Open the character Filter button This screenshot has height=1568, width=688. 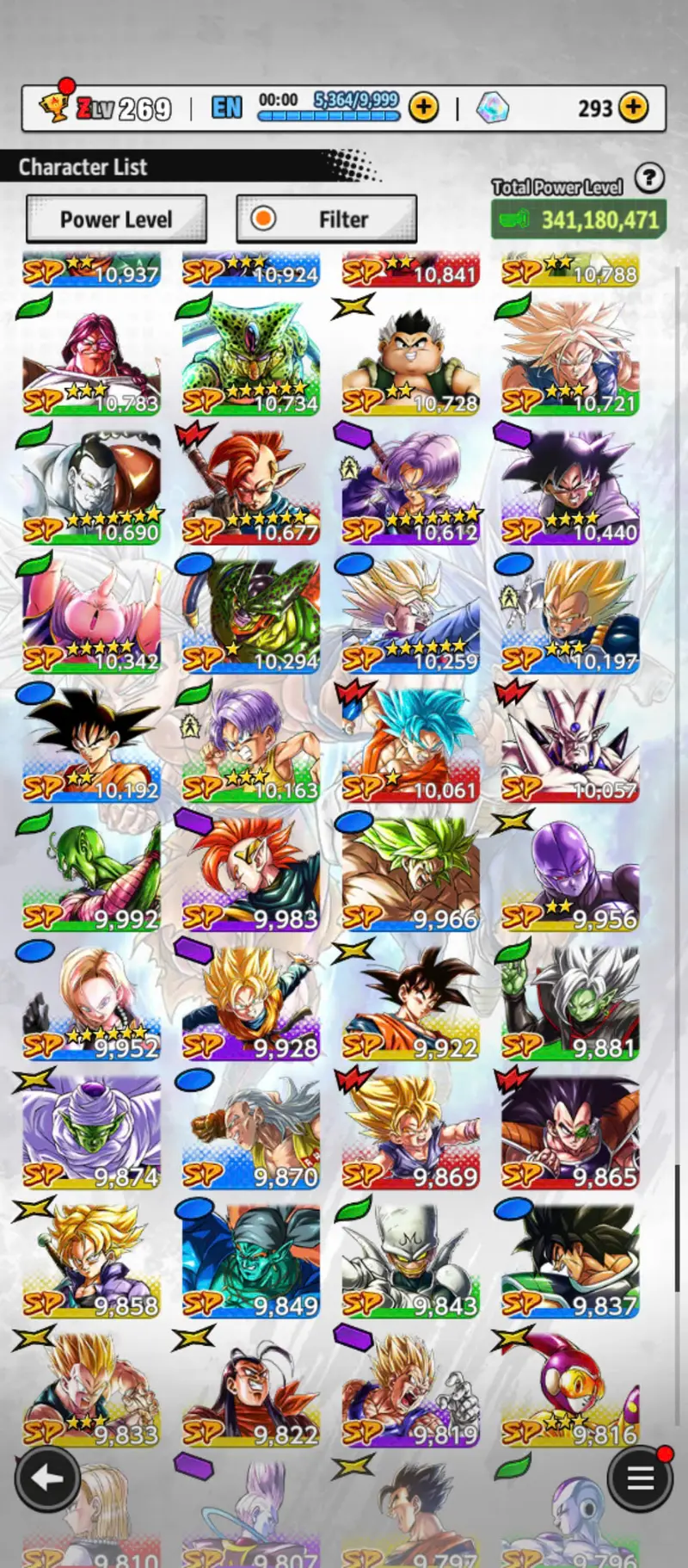(327, 219)
